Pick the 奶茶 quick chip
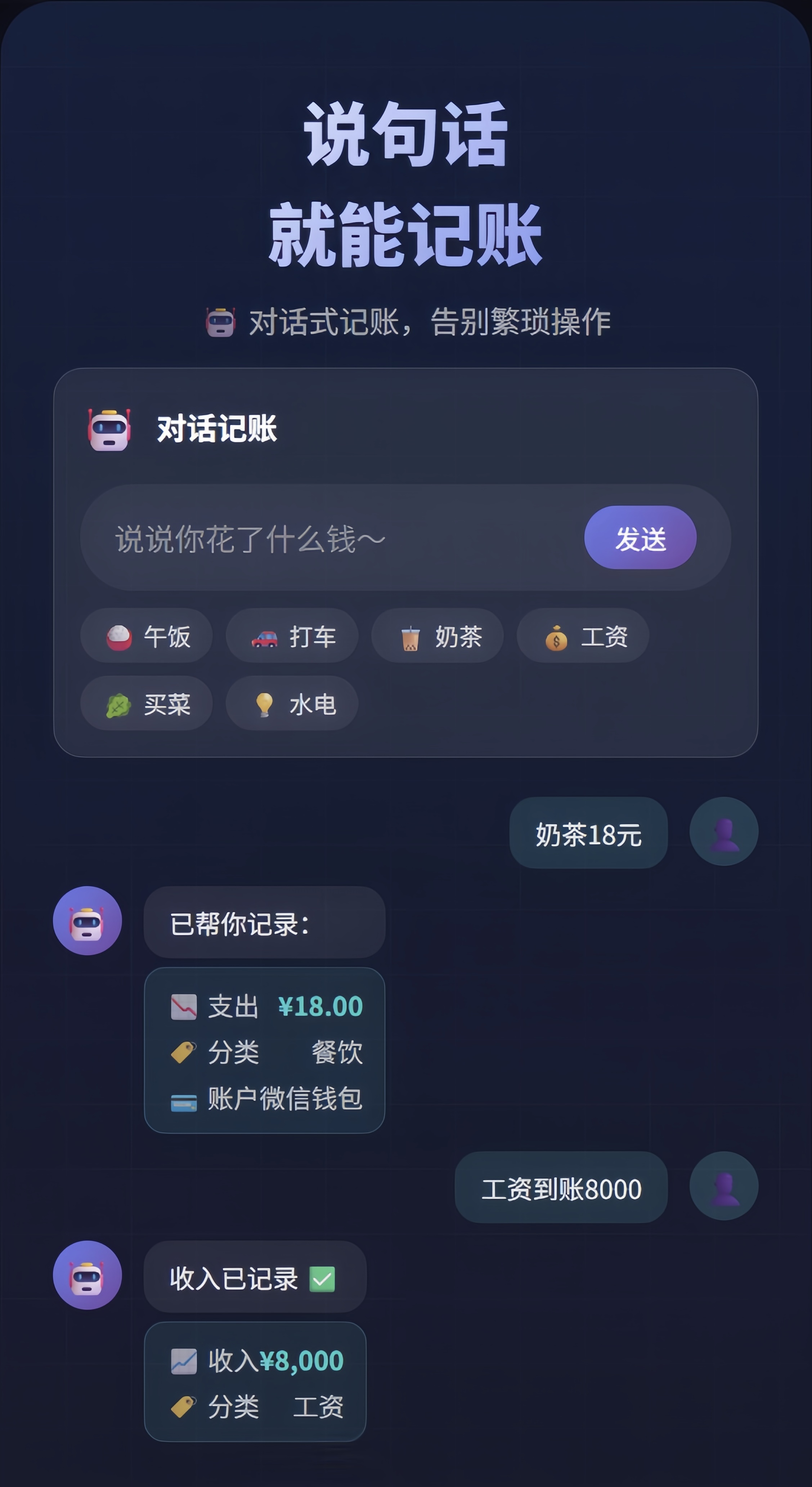Screen dimensions: 812x1487 [438, 635]
